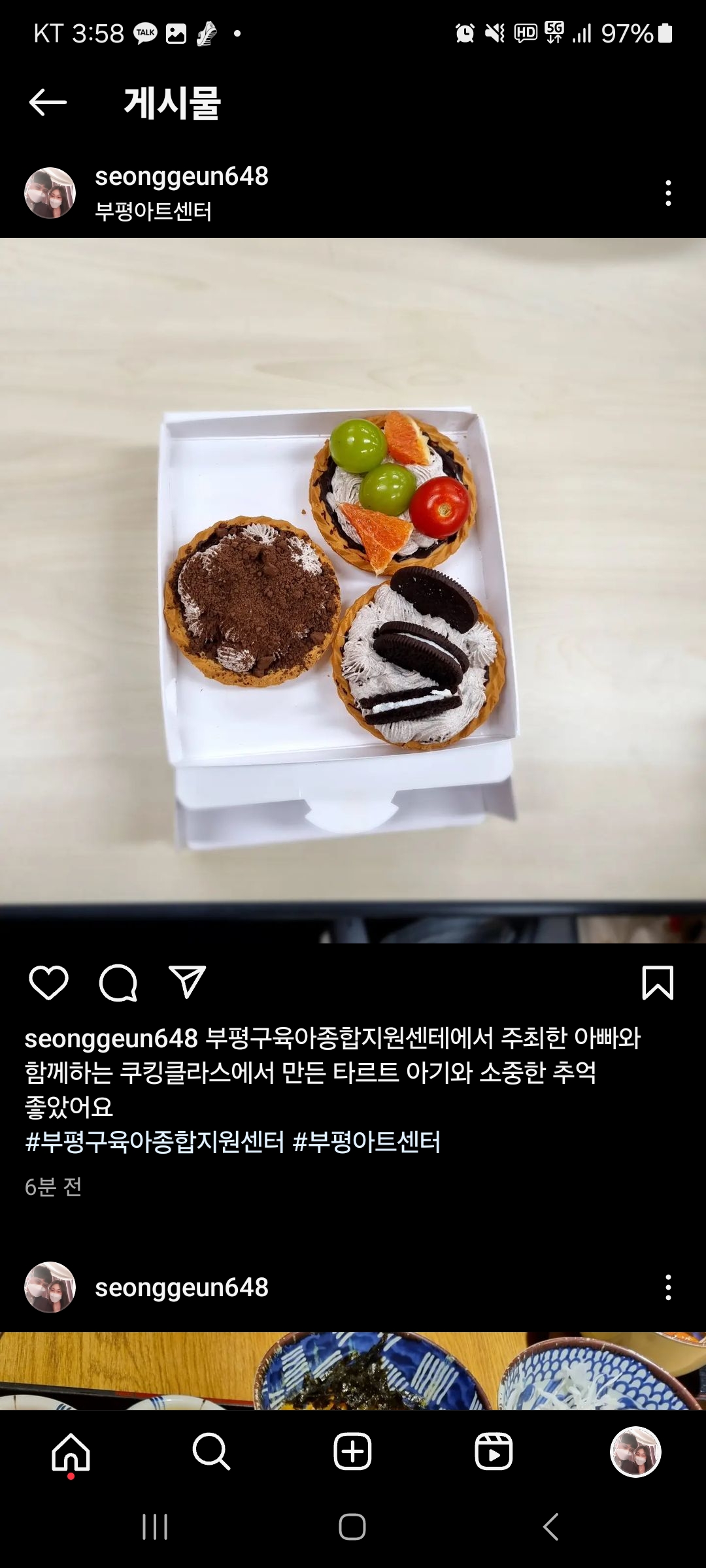706x1568 pixels.
Task: Like the tart post with heart icon
Action: [x=49, y=983]
